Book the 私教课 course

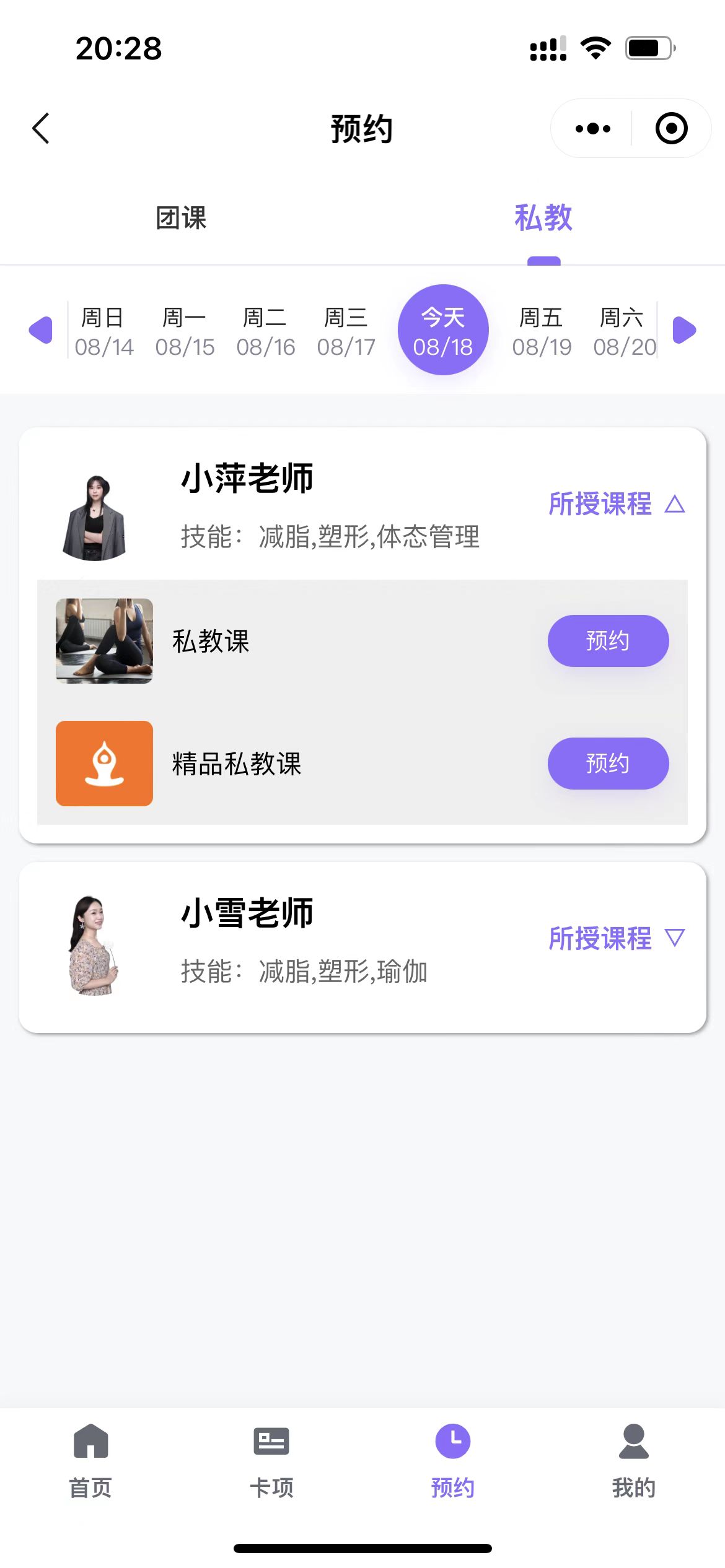click(x=608, y=641)
